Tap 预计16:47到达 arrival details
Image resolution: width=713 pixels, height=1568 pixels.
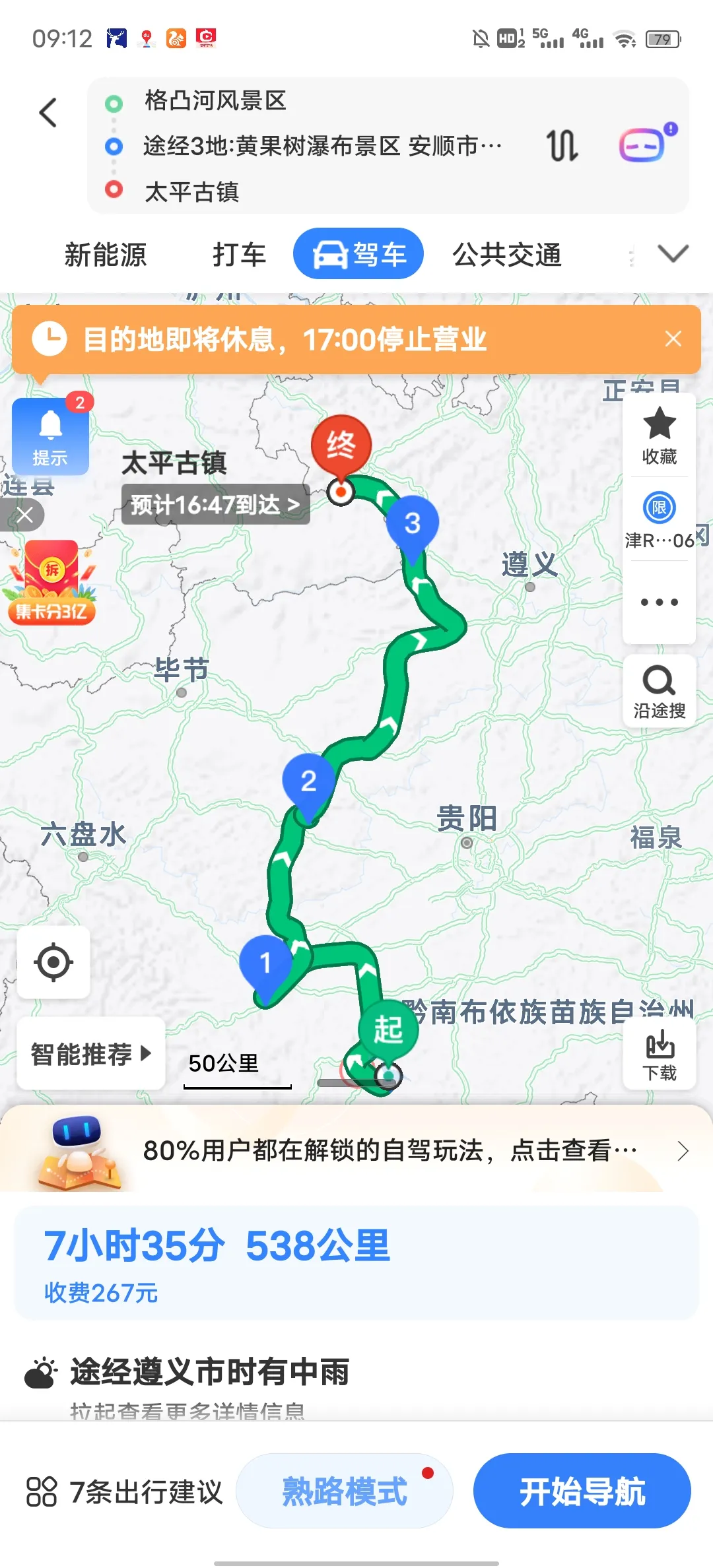215,505
